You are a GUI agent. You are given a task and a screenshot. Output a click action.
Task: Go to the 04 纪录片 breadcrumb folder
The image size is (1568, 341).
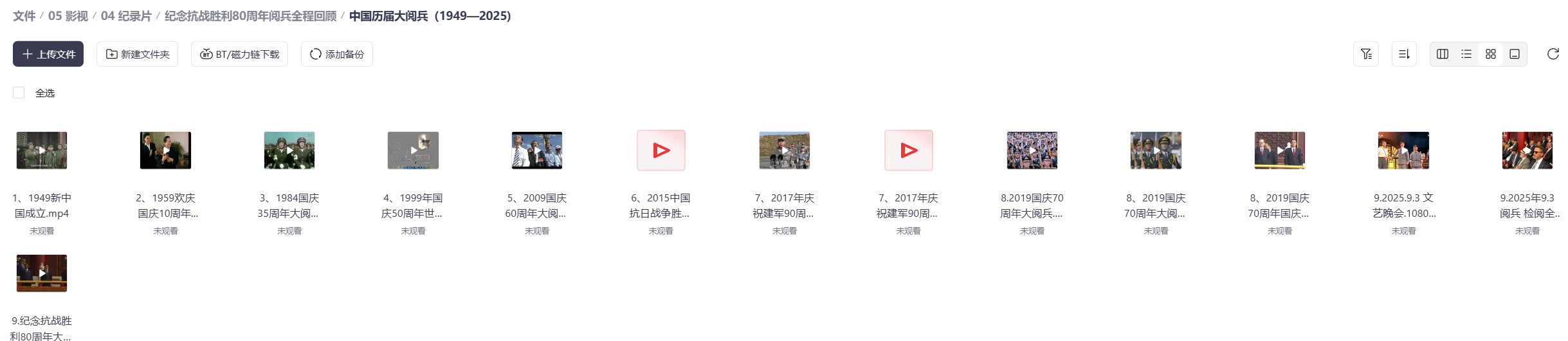[125, 15]
